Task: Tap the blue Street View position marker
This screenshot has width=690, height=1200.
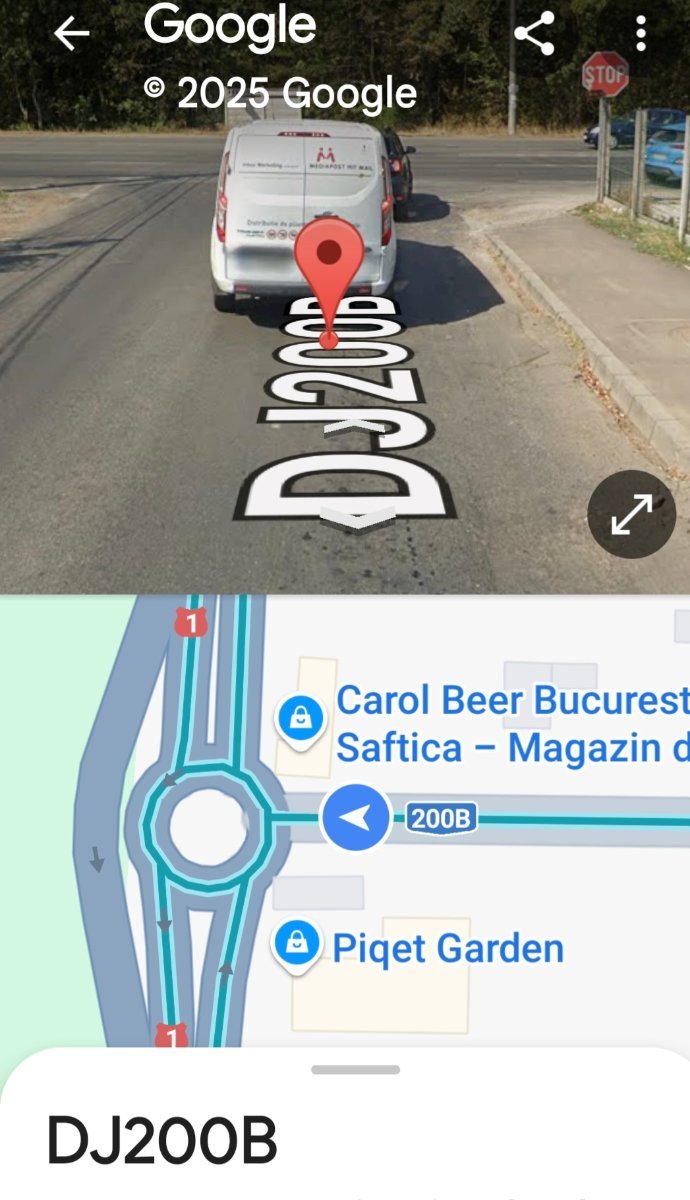Action: click(x=356, y=819)
